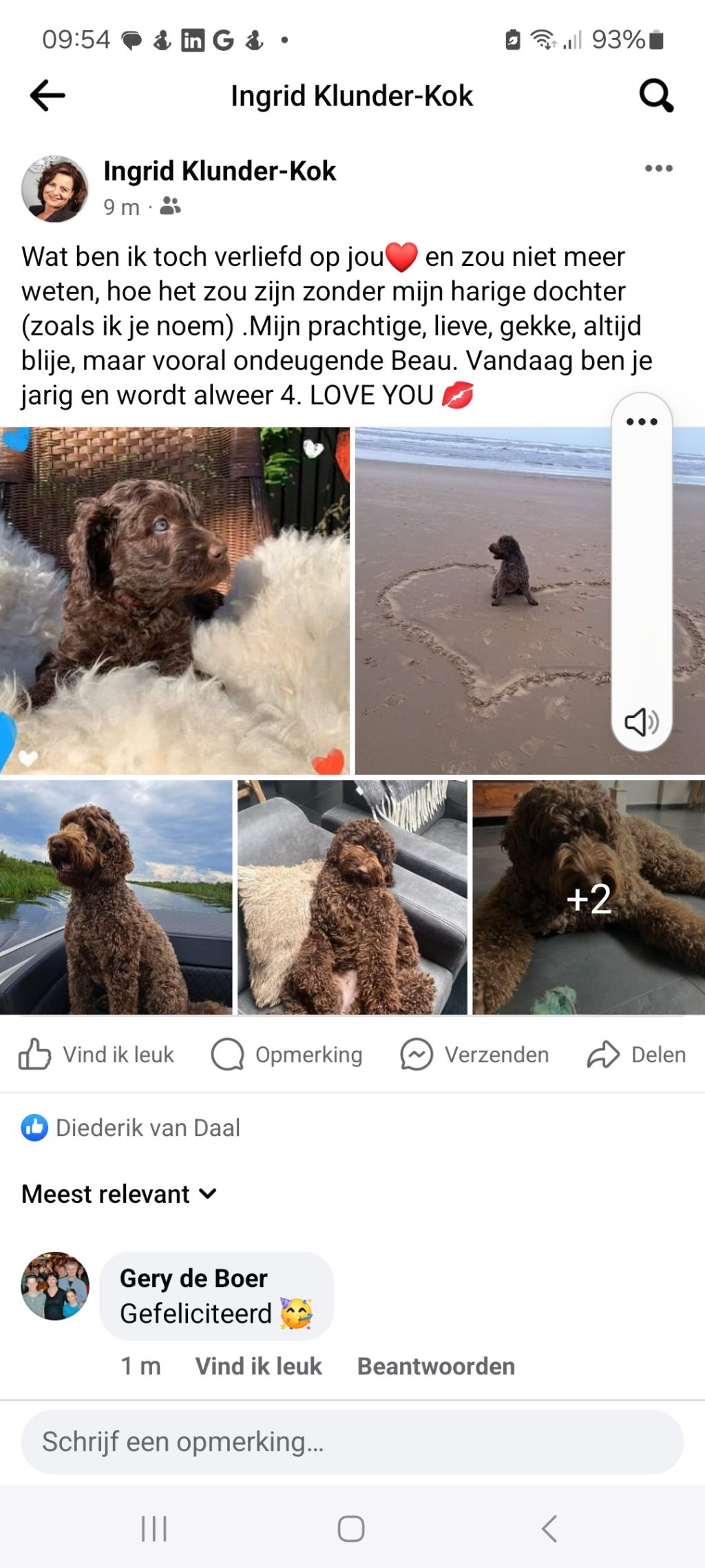Tap Opmerking to comment on post

pos(286,1054)
